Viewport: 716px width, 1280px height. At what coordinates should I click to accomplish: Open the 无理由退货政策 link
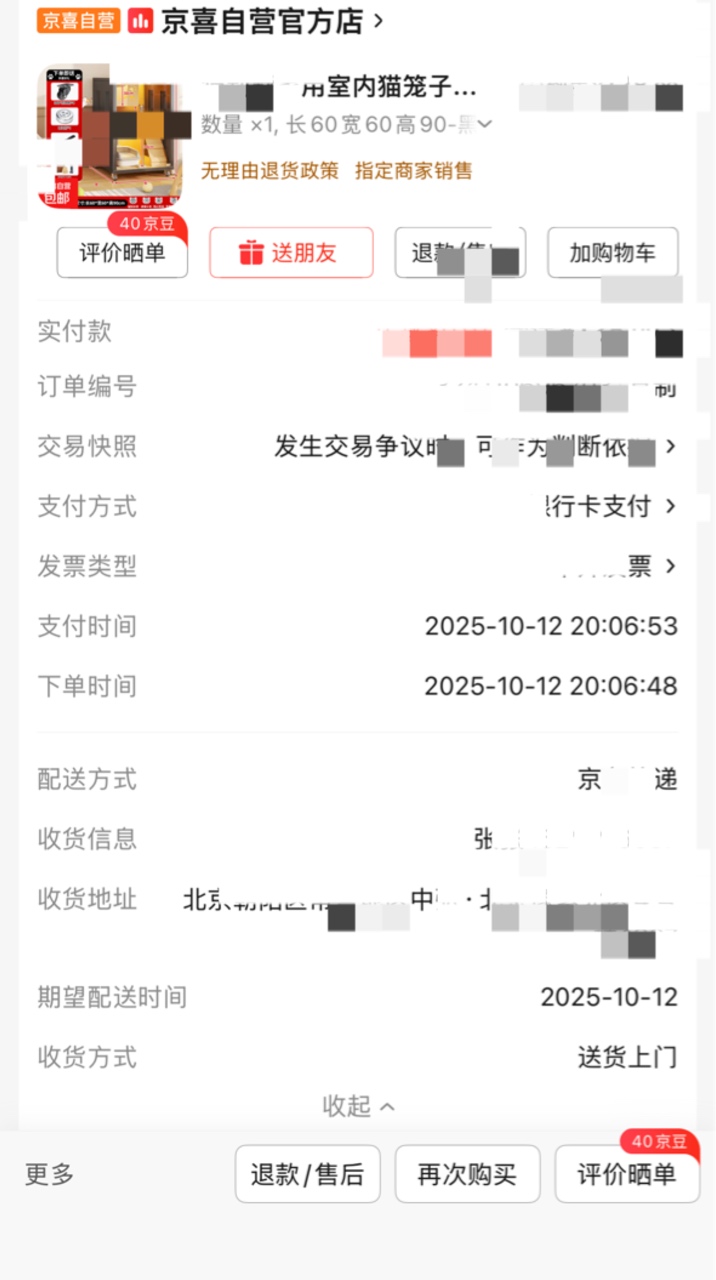[270, 171]
